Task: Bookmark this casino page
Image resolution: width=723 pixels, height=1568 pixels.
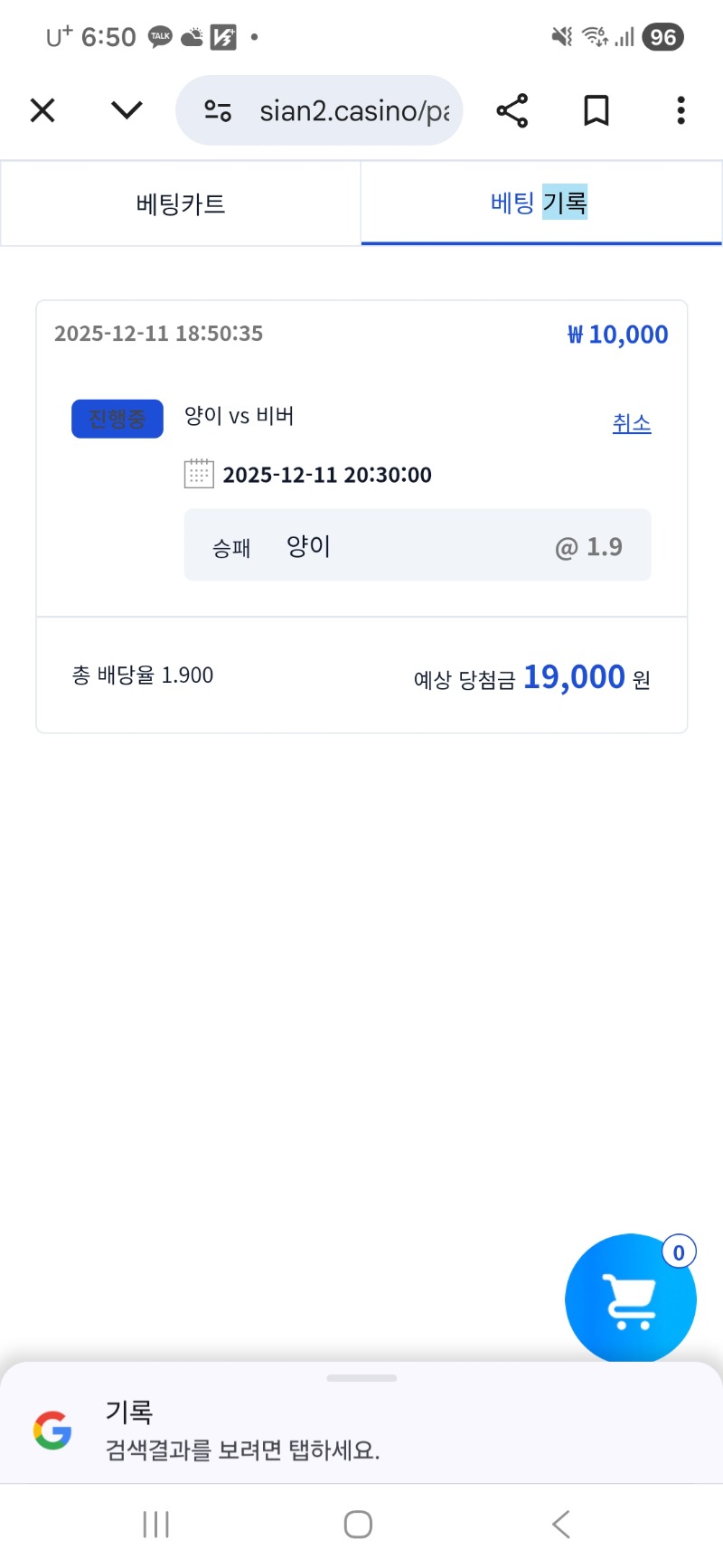Action: click(x=596, y=110)
